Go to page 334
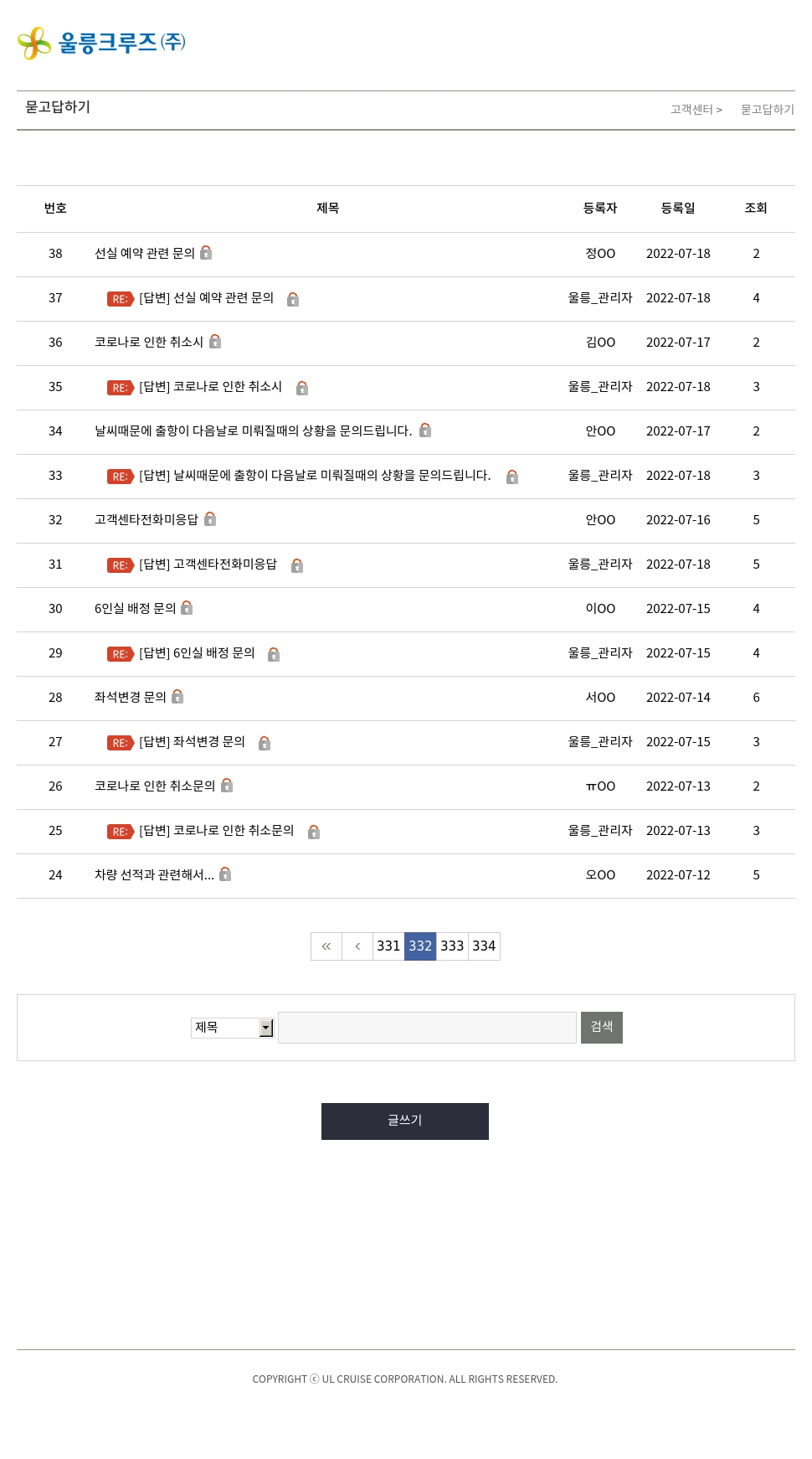The width and height of the screenshot is (812, 1459). (484, 946)
